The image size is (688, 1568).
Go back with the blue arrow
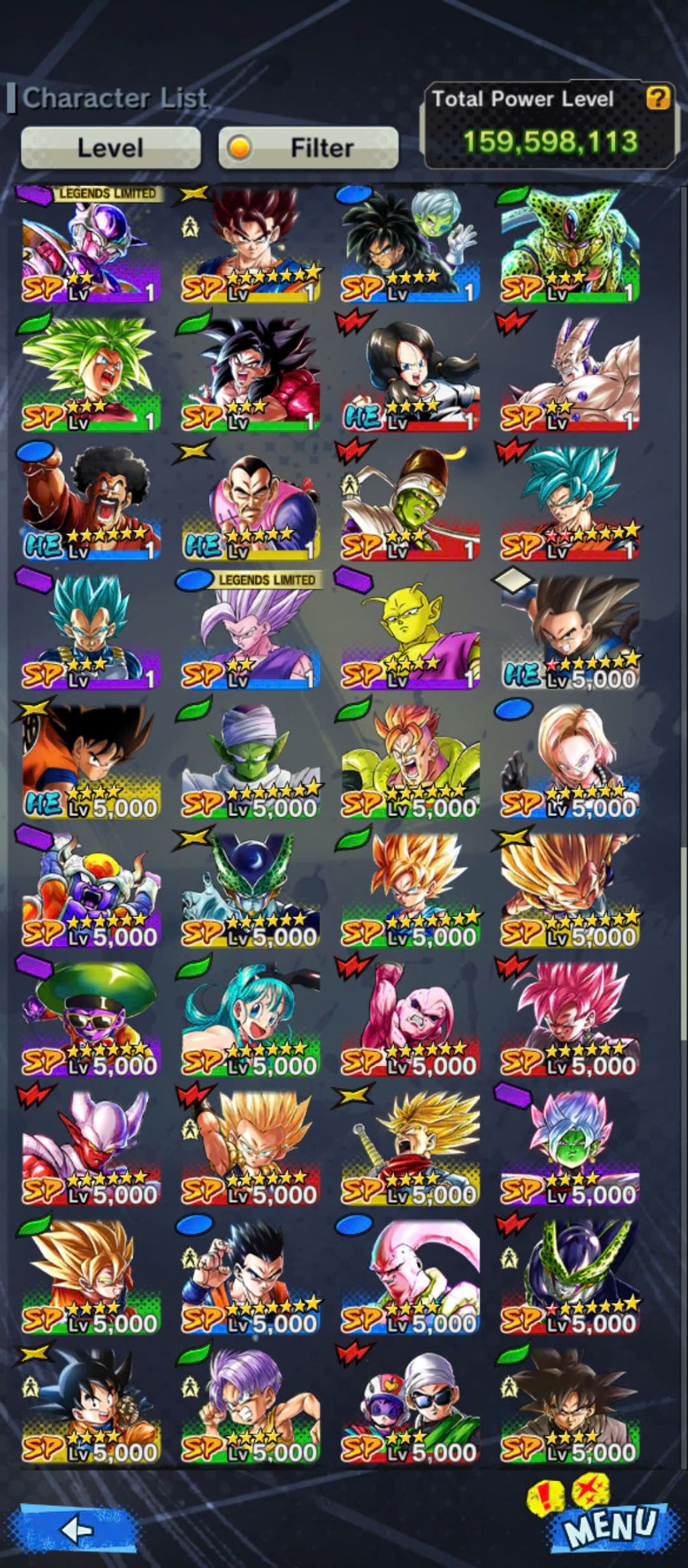75,1530
